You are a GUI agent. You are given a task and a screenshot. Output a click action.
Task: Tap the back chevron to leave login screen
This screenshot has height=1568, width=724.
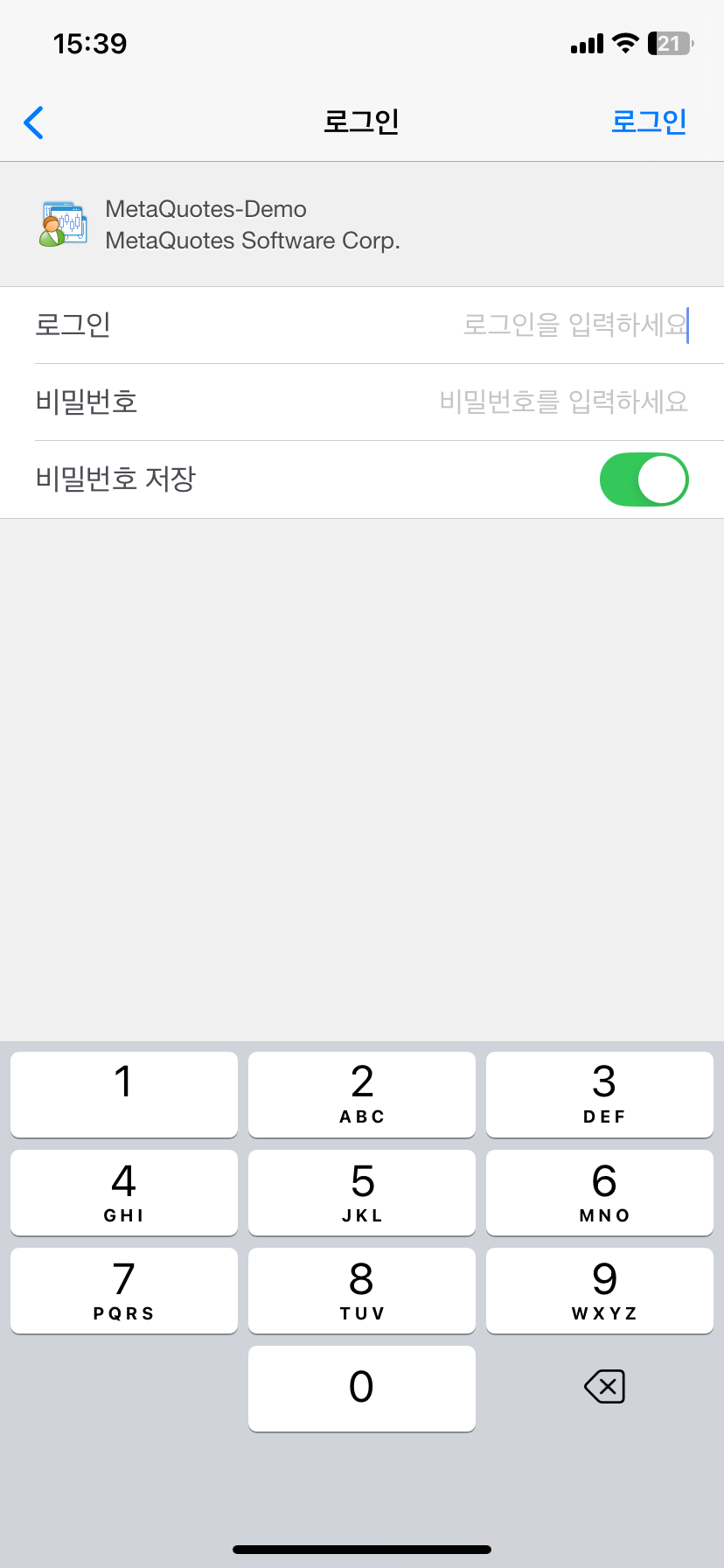click(x=33, y=122)
